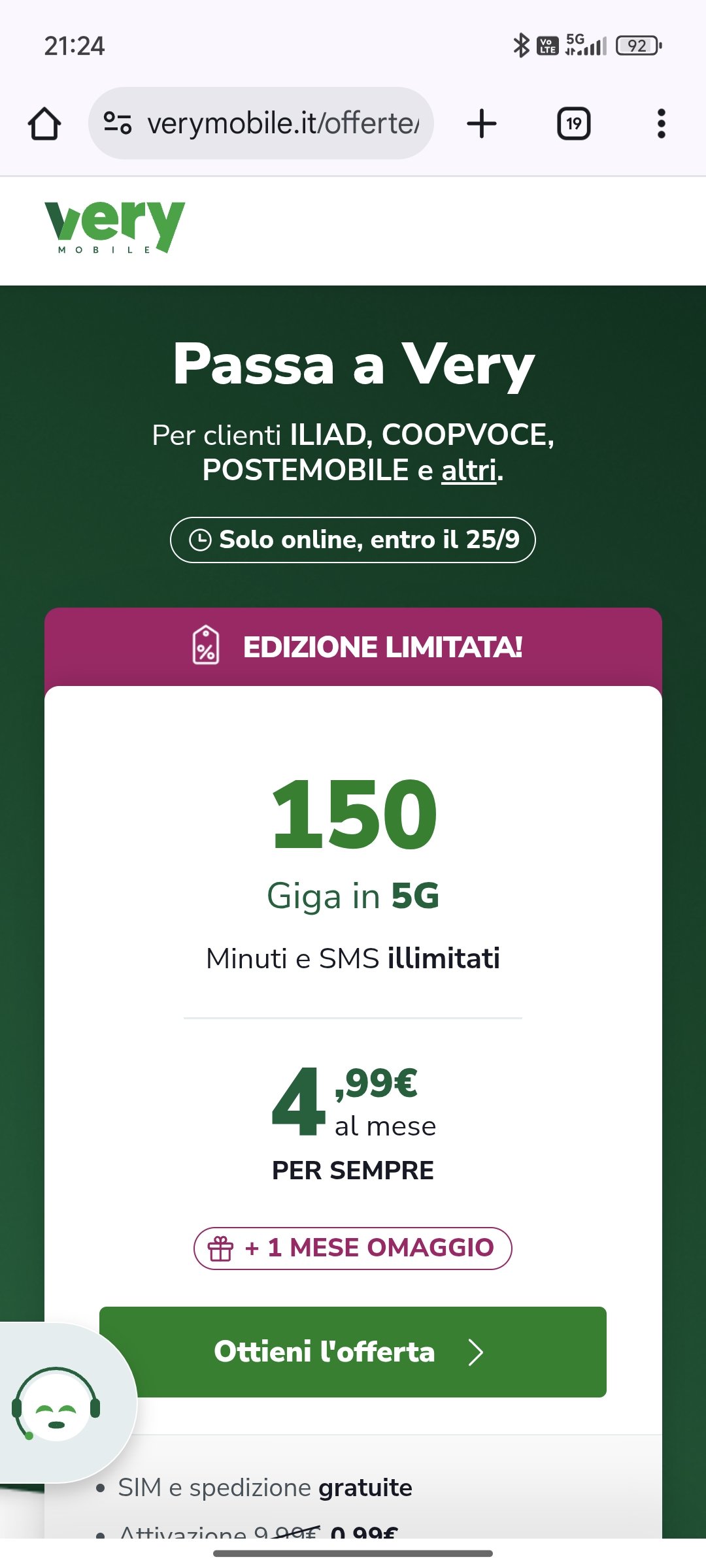This screenshot has width=706, height=1568.
Task: View site information icon in address bar
Action: pyautogui.click(x=118, y=123)
